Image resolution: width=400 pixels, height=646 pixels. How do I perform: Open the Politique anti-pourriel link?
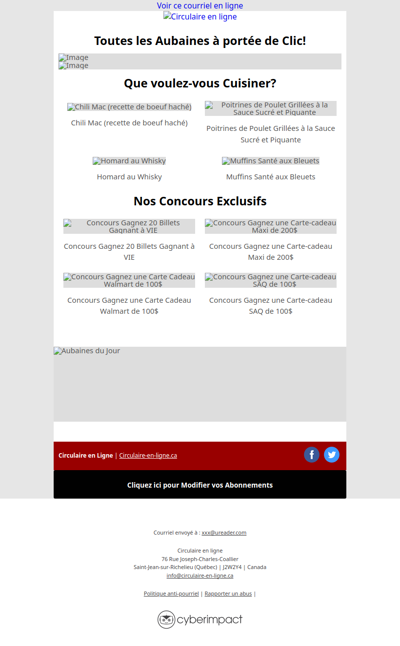coord(171,594)
